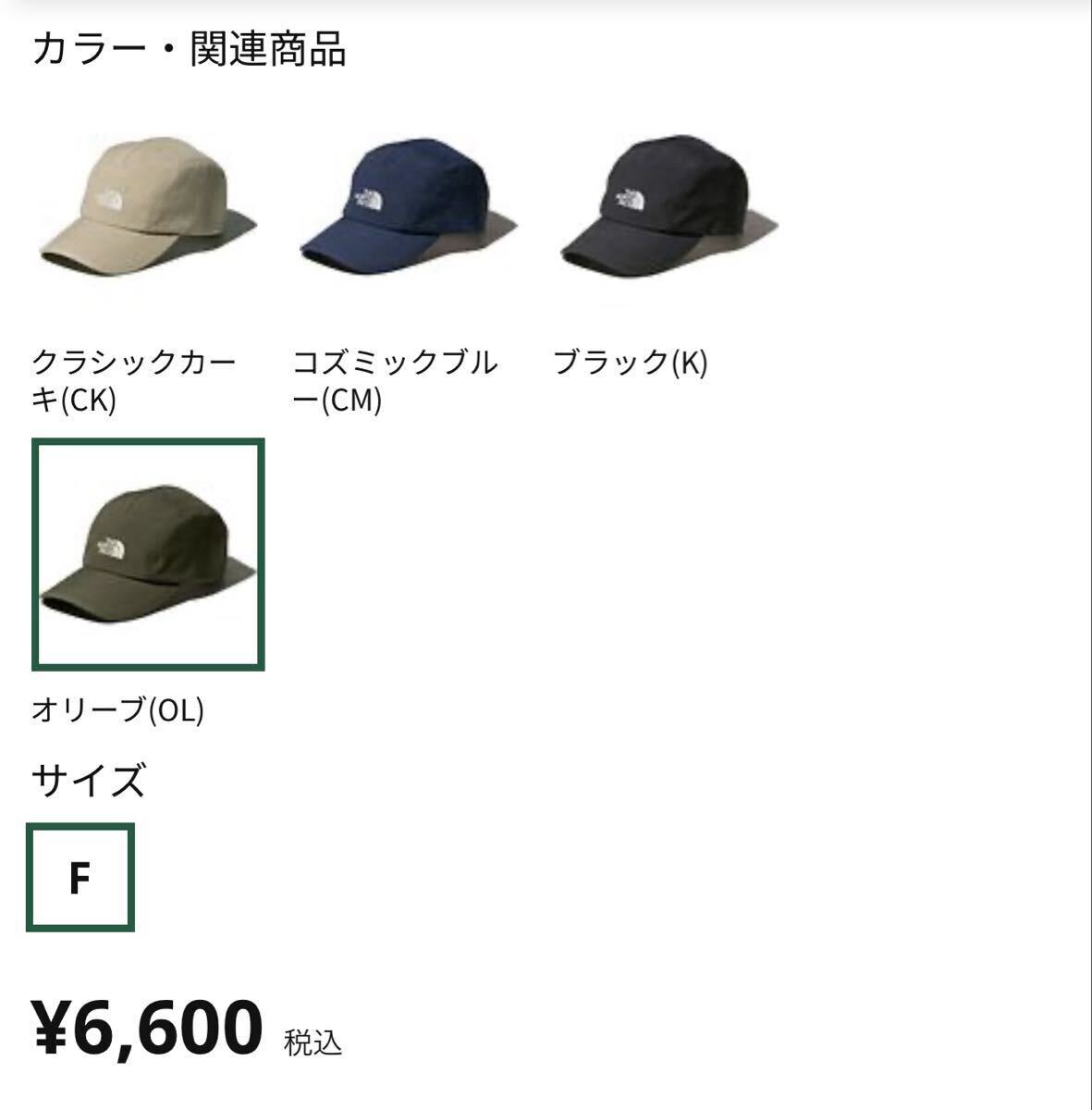Tap the Olive (OL) cap option
The image size is (1092, 1110).
[x=148, y=554]
